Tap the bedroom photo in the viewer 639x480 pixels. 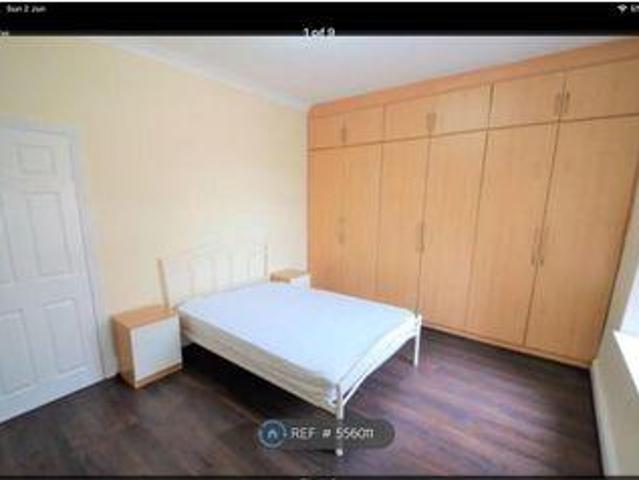320,250
